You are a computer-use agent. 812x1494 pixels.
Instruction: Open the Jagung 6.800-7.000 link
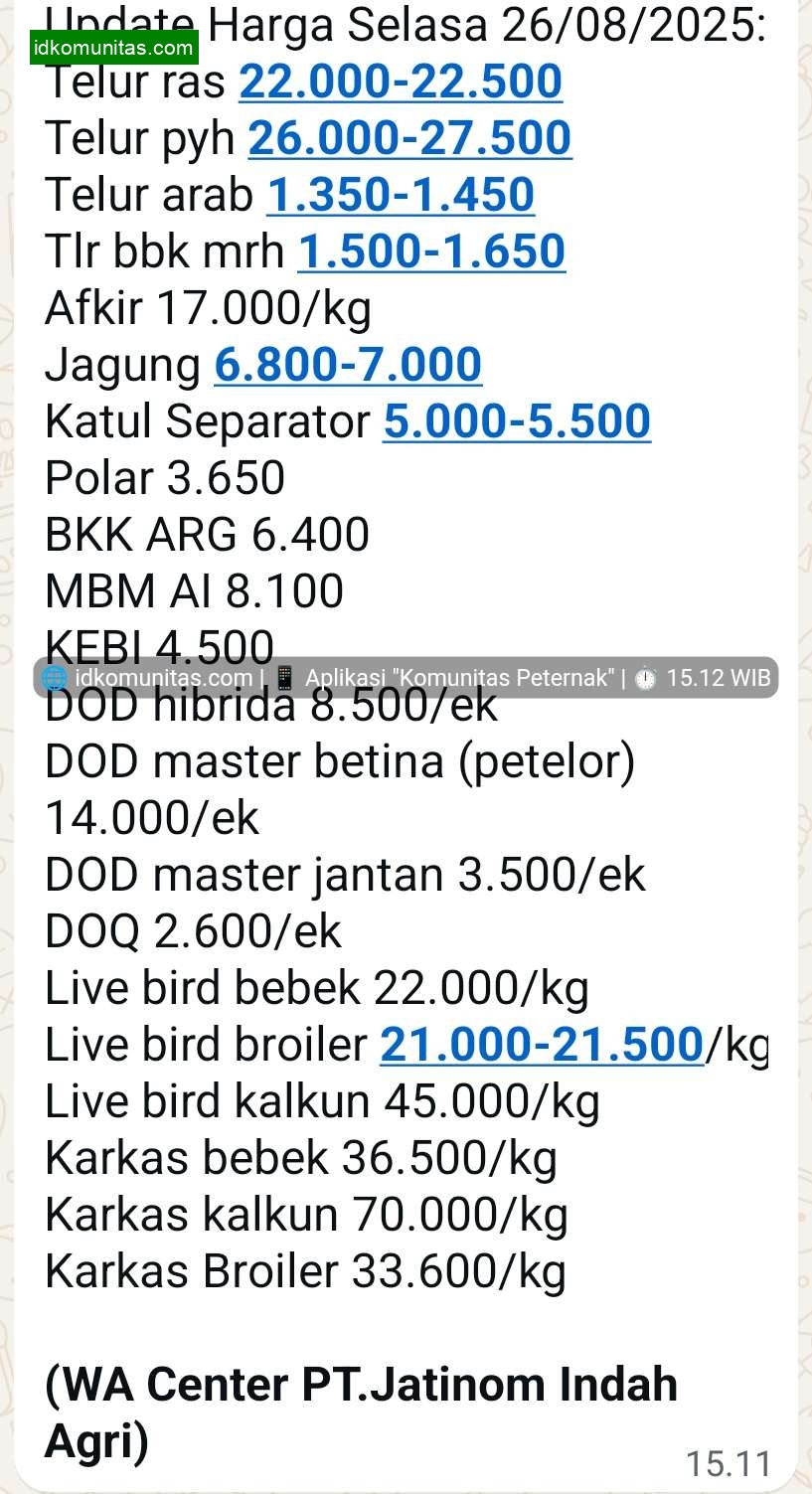348,366
